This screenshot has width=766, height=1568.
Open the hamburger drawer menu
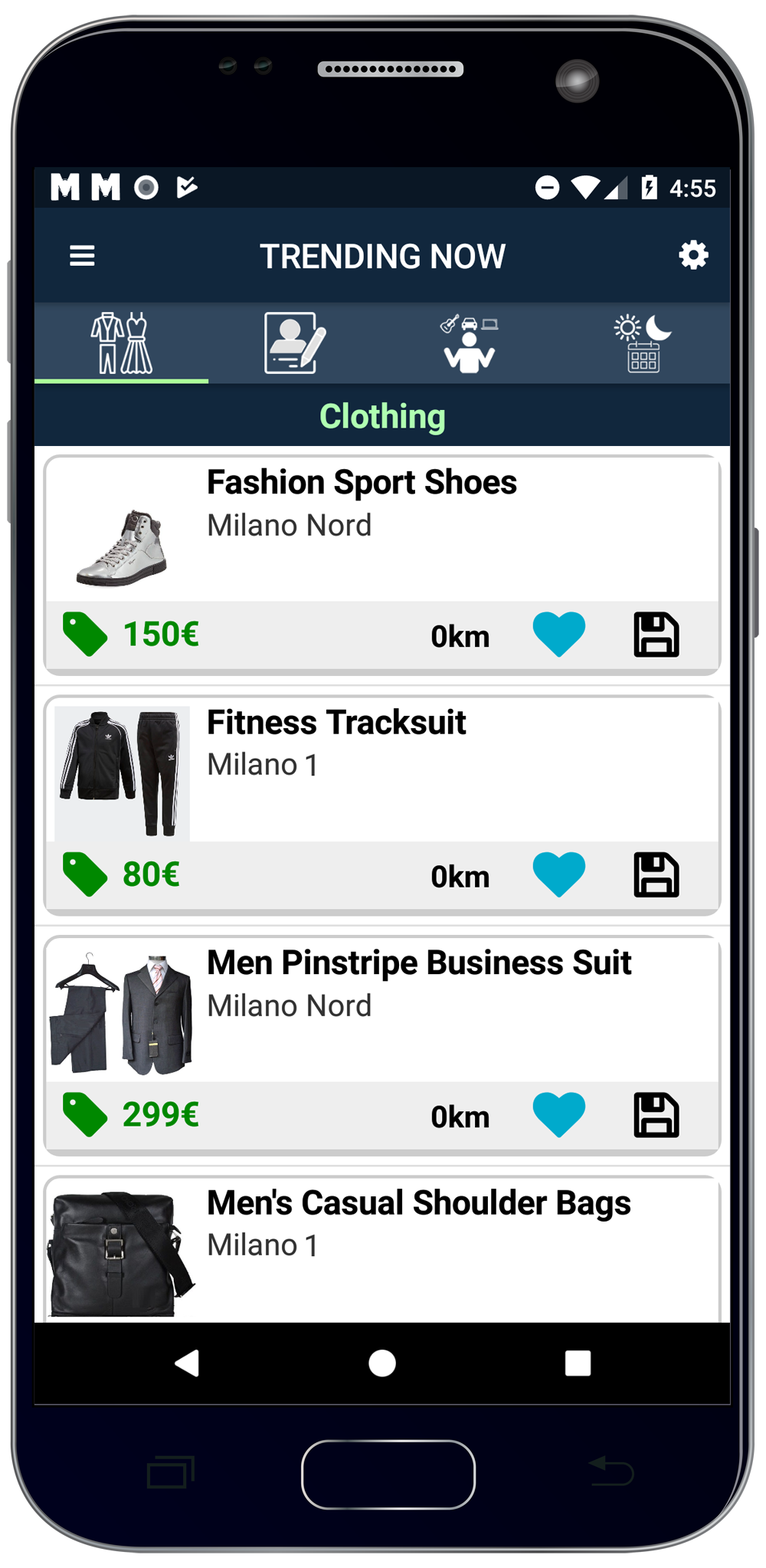(82, 256)
